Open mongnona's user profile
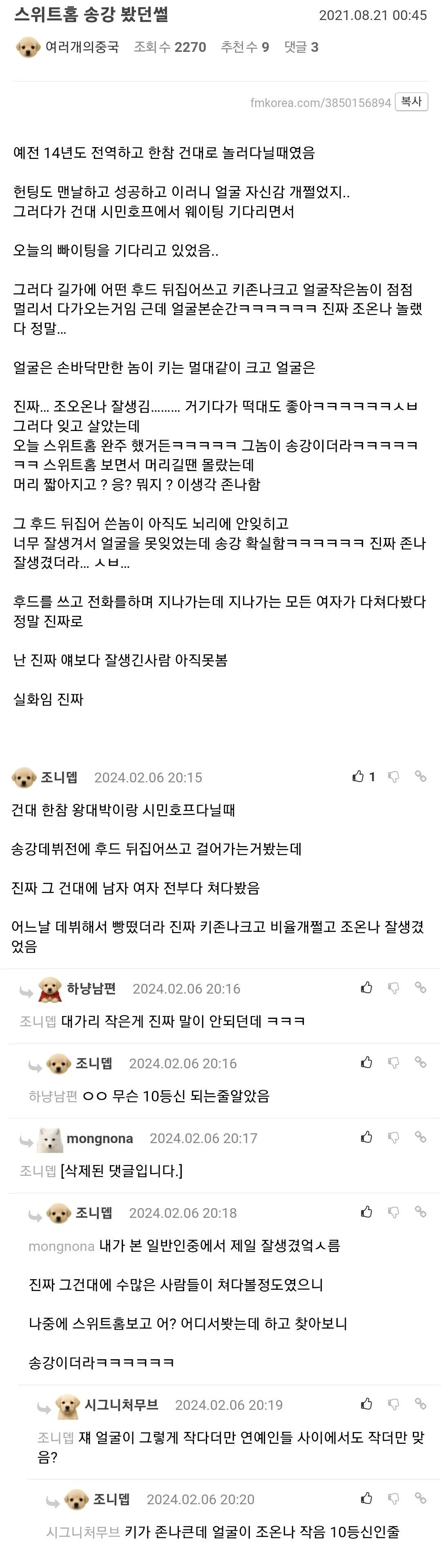Image resolution: width=441 pixels, height=1568 pixels. 99,1138
